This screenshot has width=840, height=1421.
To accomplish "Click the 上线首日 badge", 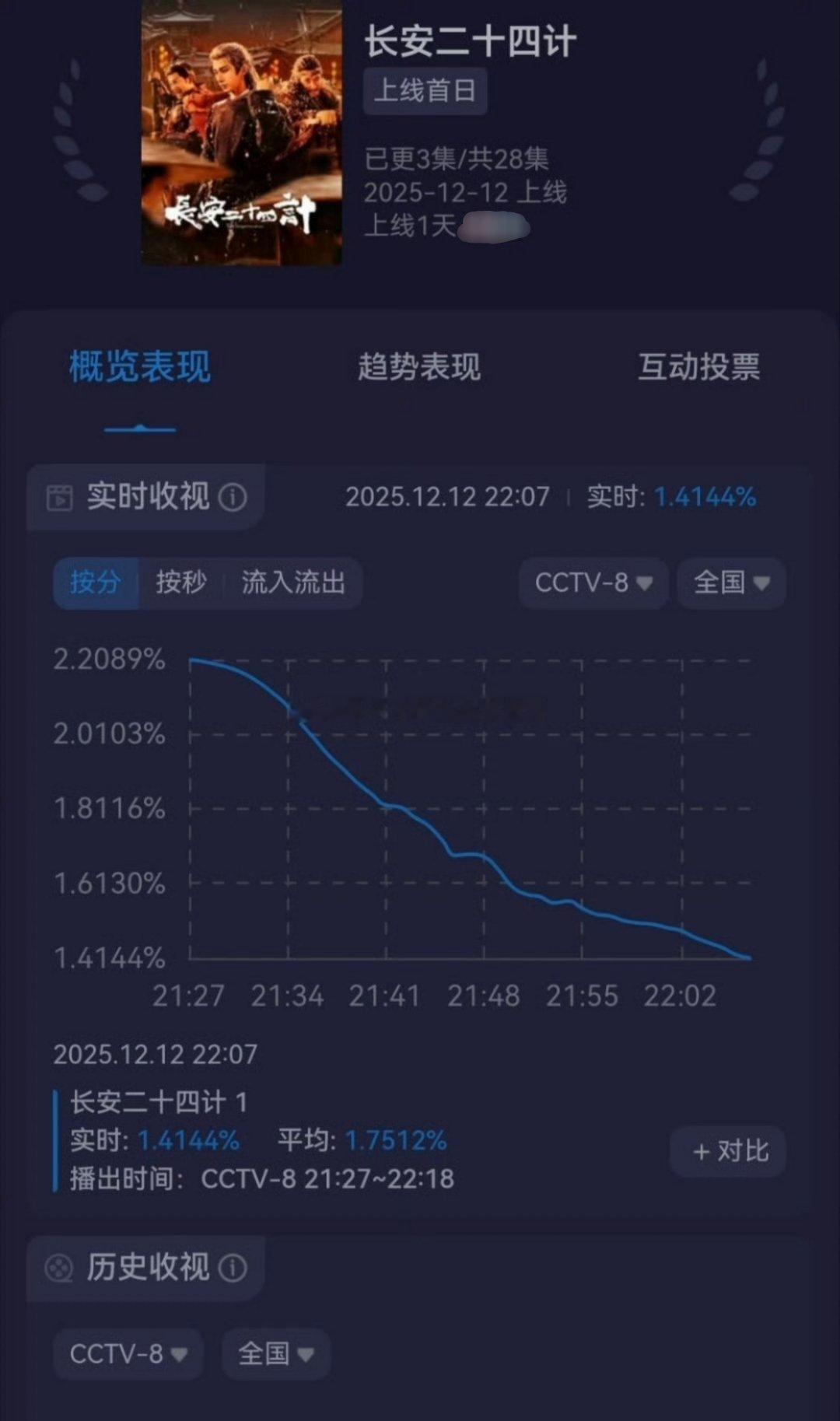I will pos(425,91).
